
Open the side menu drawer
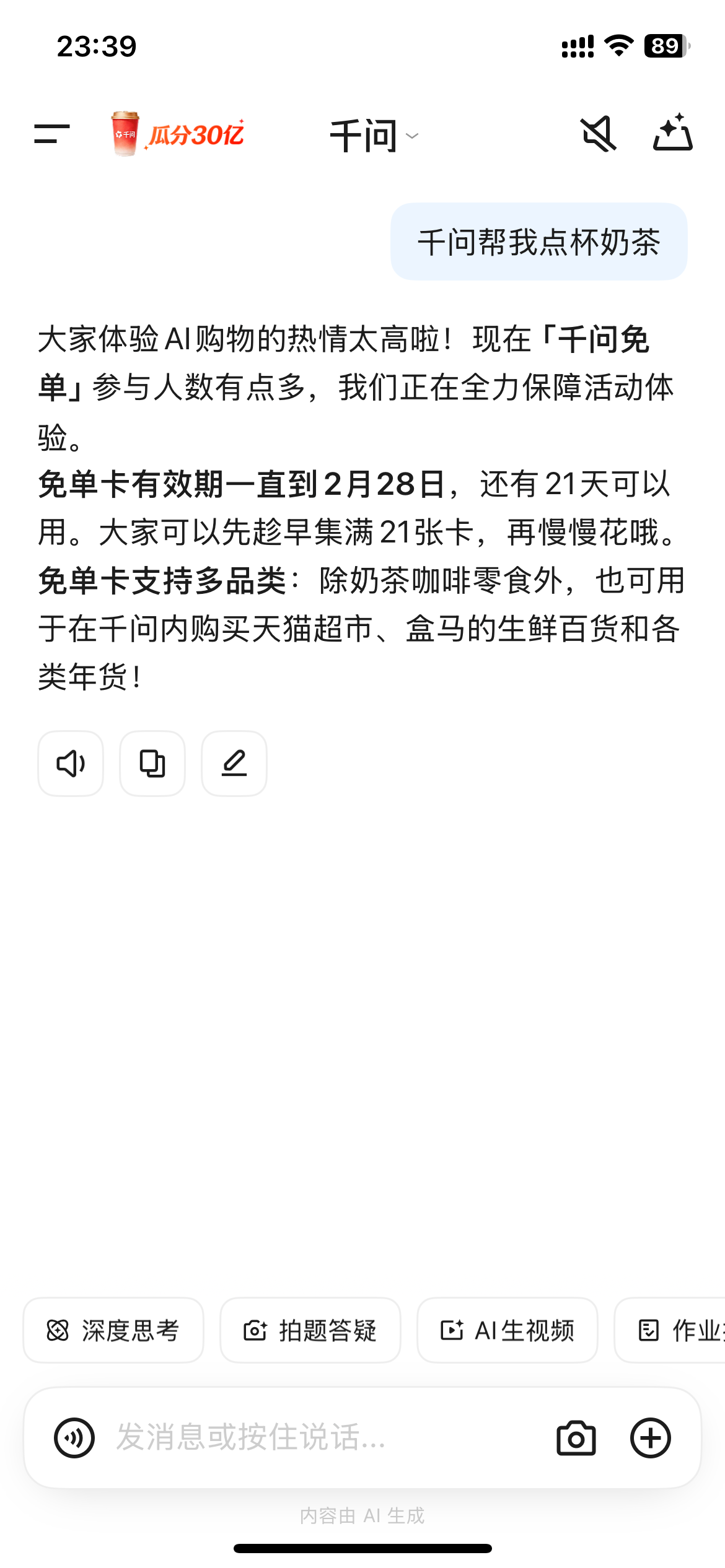point(52,134)
